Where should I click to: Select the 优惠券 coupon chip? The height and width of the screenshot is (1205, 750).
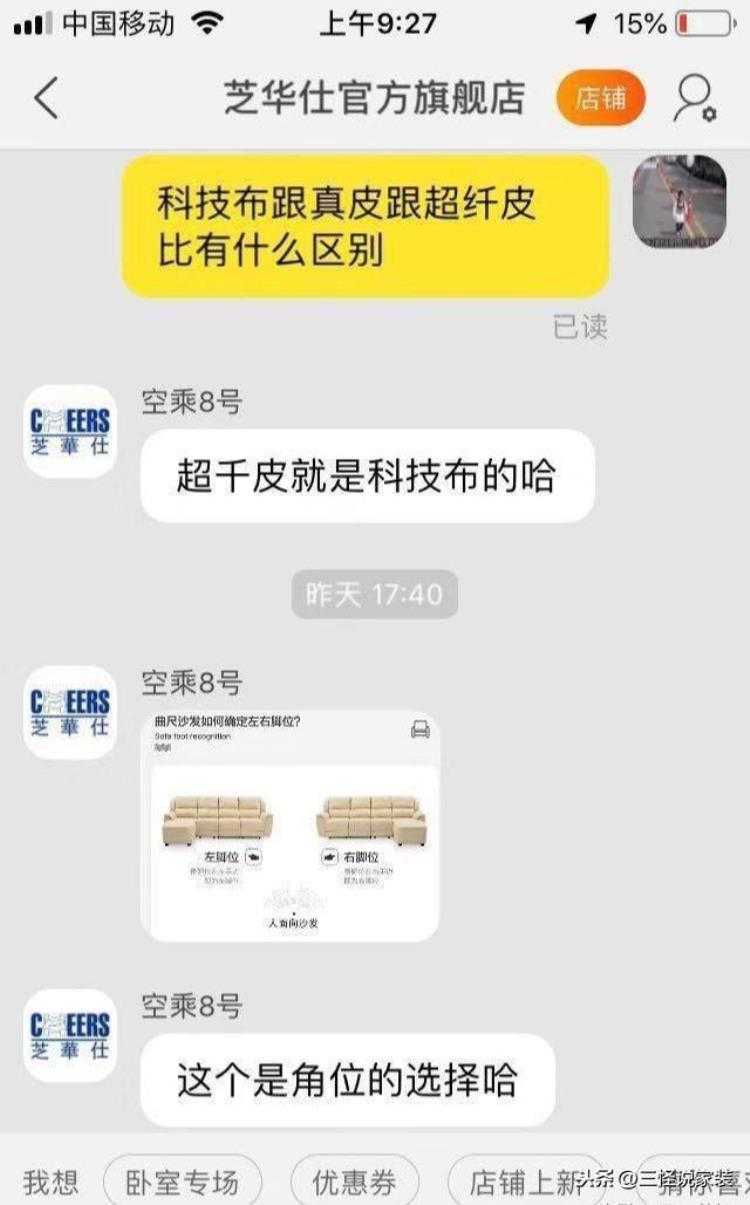pyautogui.click(x=354, y=1183)
